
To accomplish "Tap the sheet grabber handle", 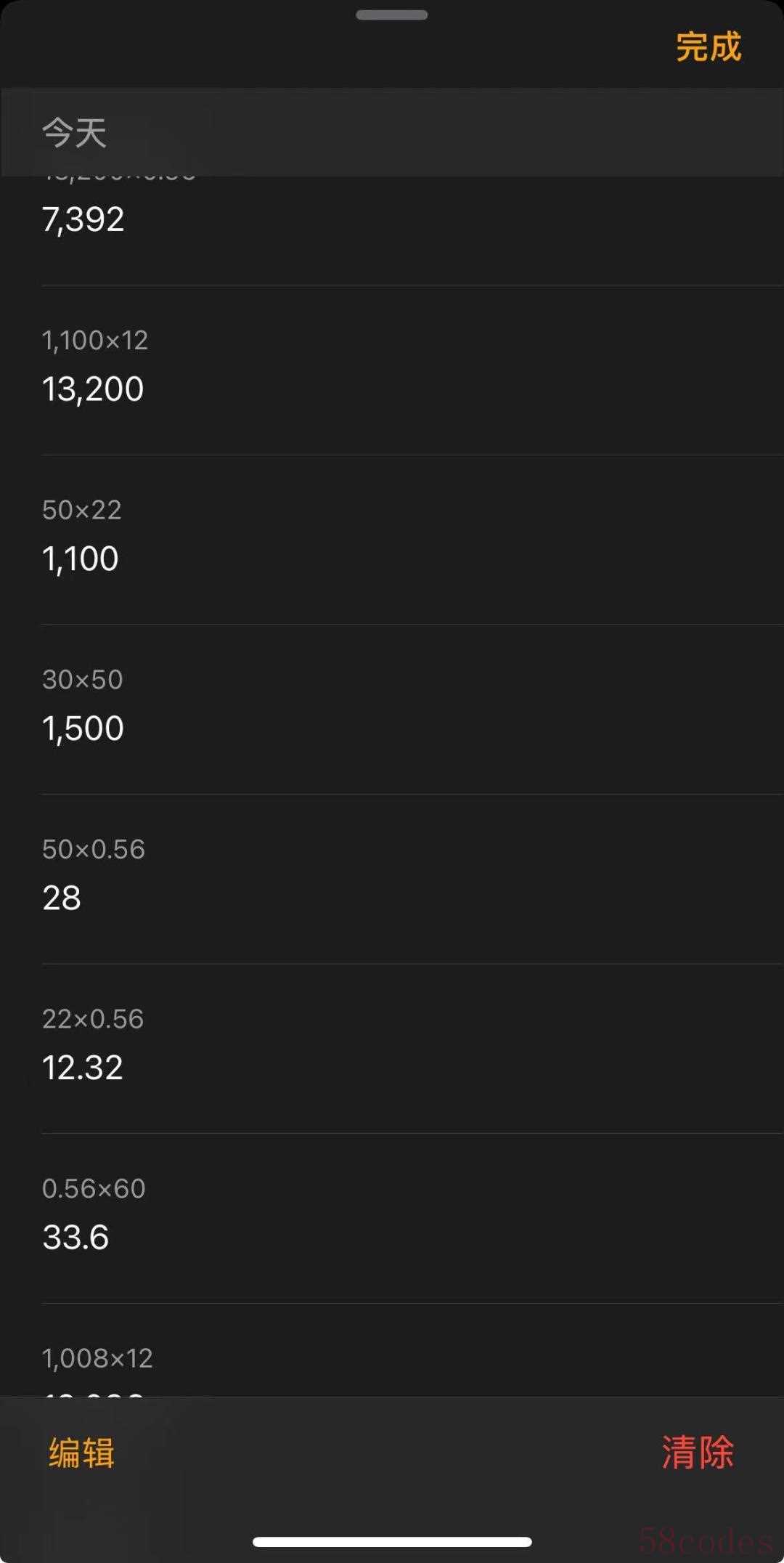I will click(392, 15).
